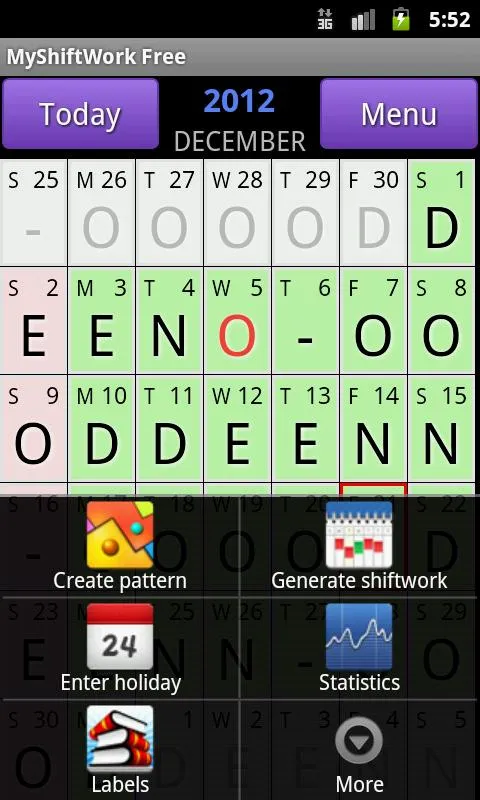Image resolution: width=480 pixels, height=800 pixels.
Task: Select Generate shiftwork option
Action: (x=359, y=546)
